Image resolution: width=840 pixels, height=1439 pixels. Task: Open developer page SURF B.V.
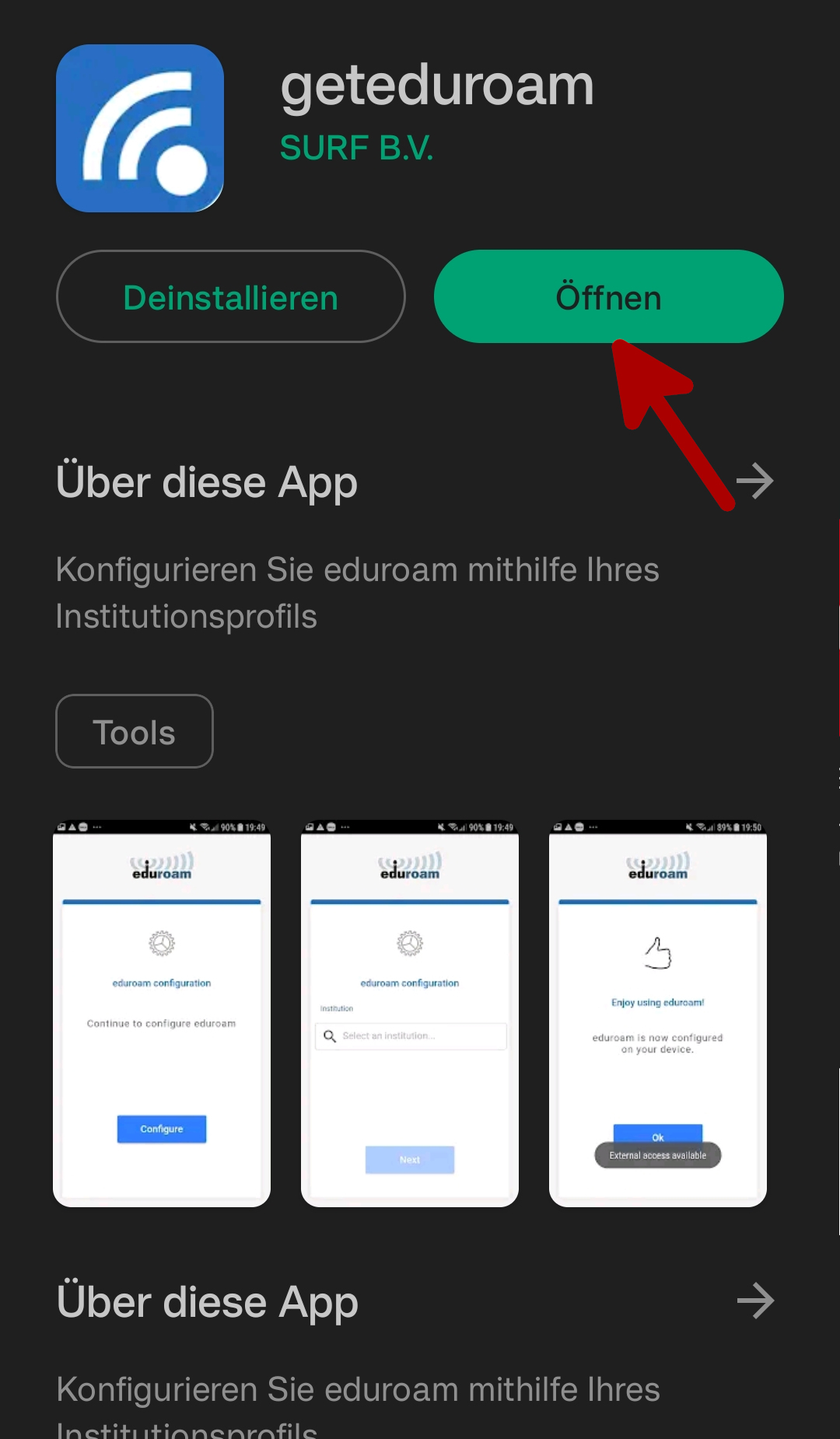point(356,148)
